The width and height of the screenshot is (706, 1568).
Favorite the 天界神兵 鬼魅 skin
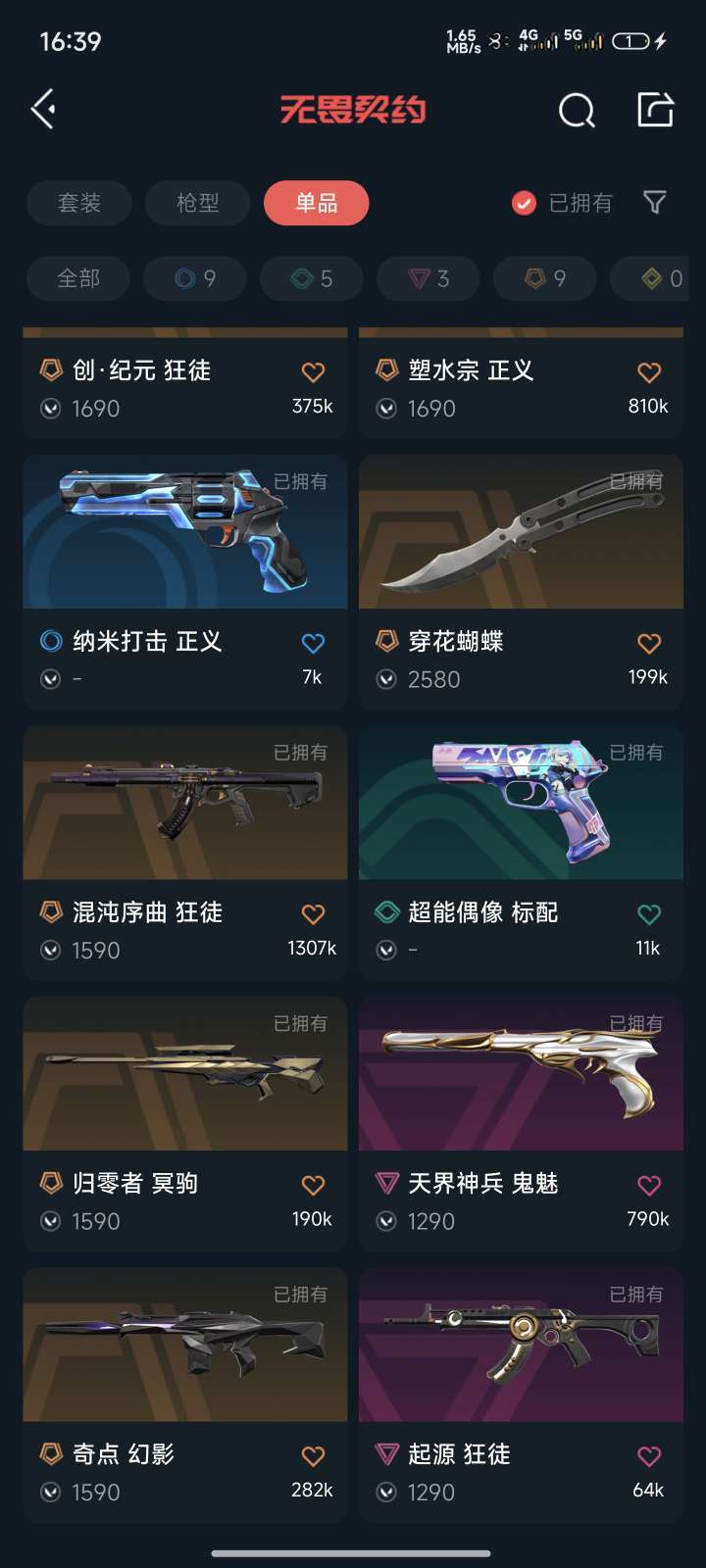click(649, 1185)
